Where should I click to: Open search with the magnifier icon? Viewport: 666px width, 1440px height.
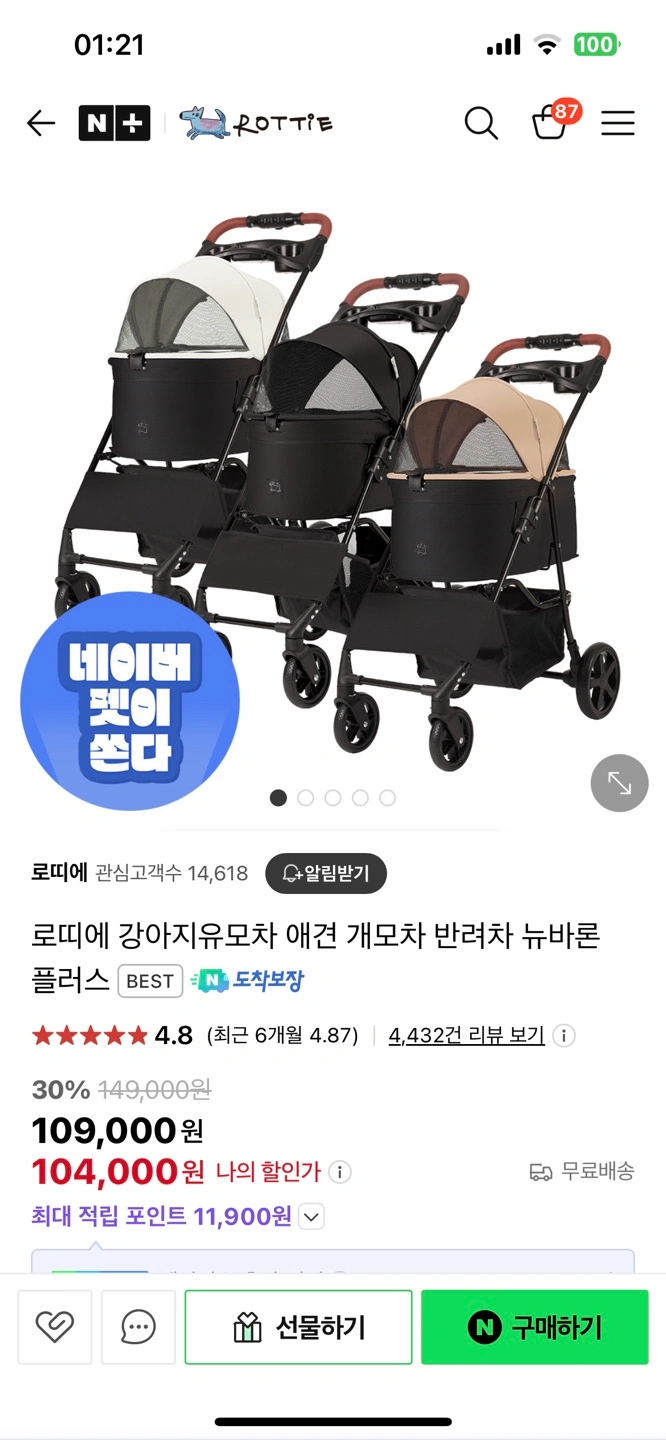coord(481,124)
